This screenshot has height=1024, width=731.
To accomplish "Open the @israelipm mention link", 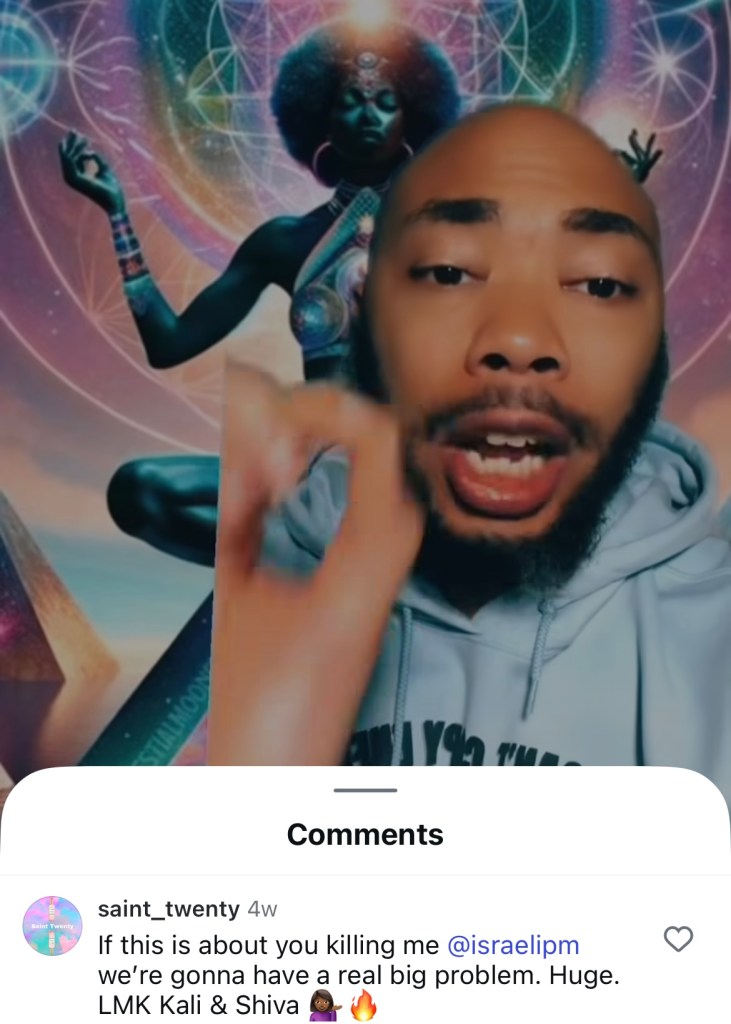I will pos(512,945).
